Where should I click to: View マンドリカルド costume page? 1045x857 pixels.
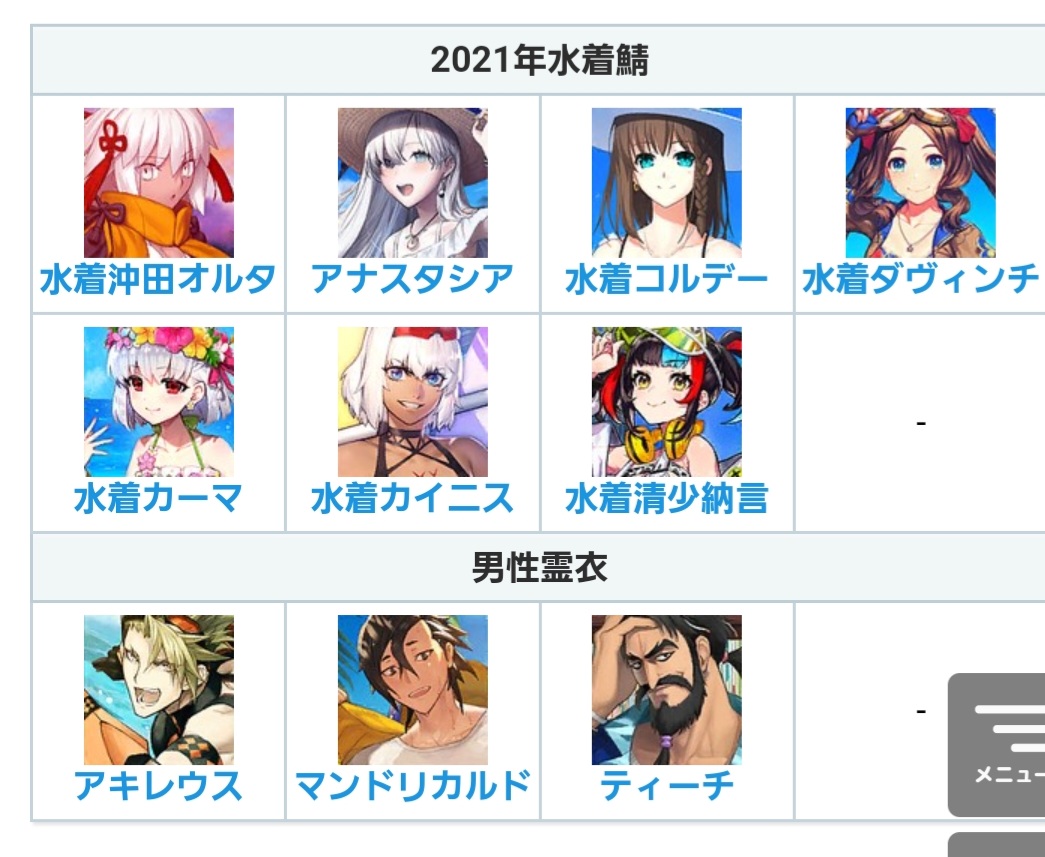[x=413, y=786]
